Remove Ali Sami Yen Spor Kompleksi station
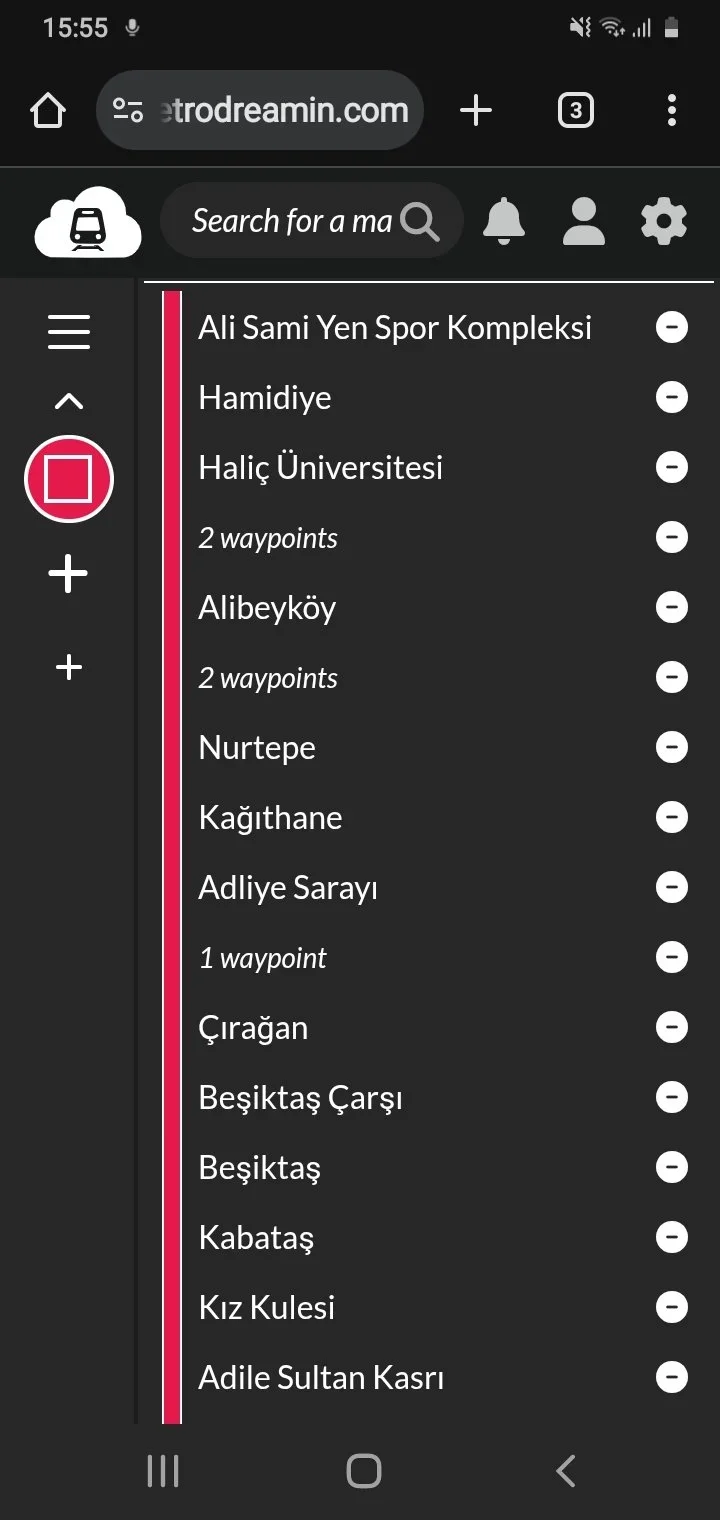720x1520 pixels. [x=672, y=327]
